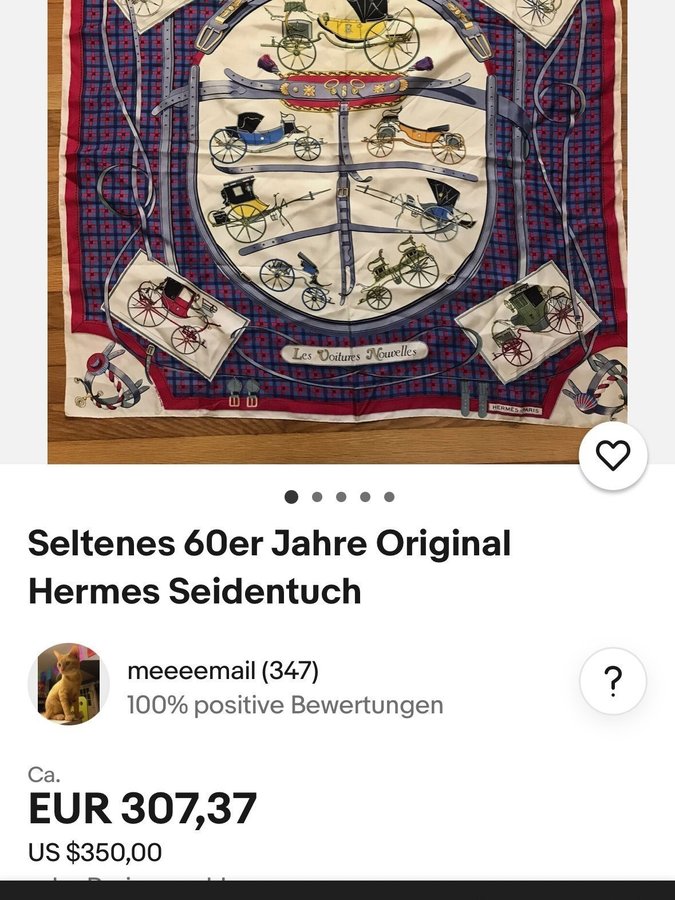The height and width of the screenshot is (900, 675).
Task: Tap the question mark help button
Action: [613, 682]
